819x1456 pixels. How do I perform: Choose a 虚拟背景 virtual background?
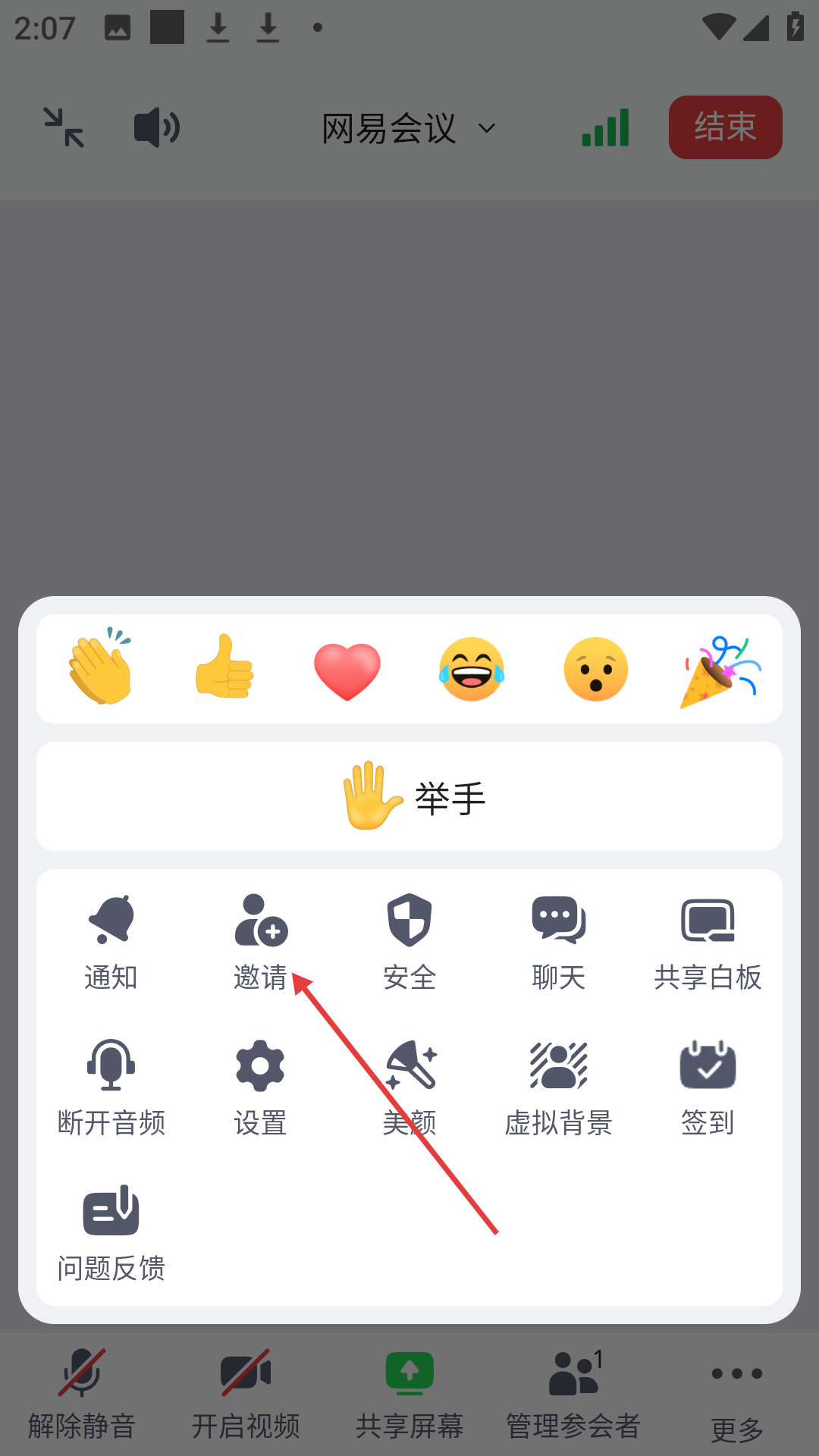[x=559, y=1087]
